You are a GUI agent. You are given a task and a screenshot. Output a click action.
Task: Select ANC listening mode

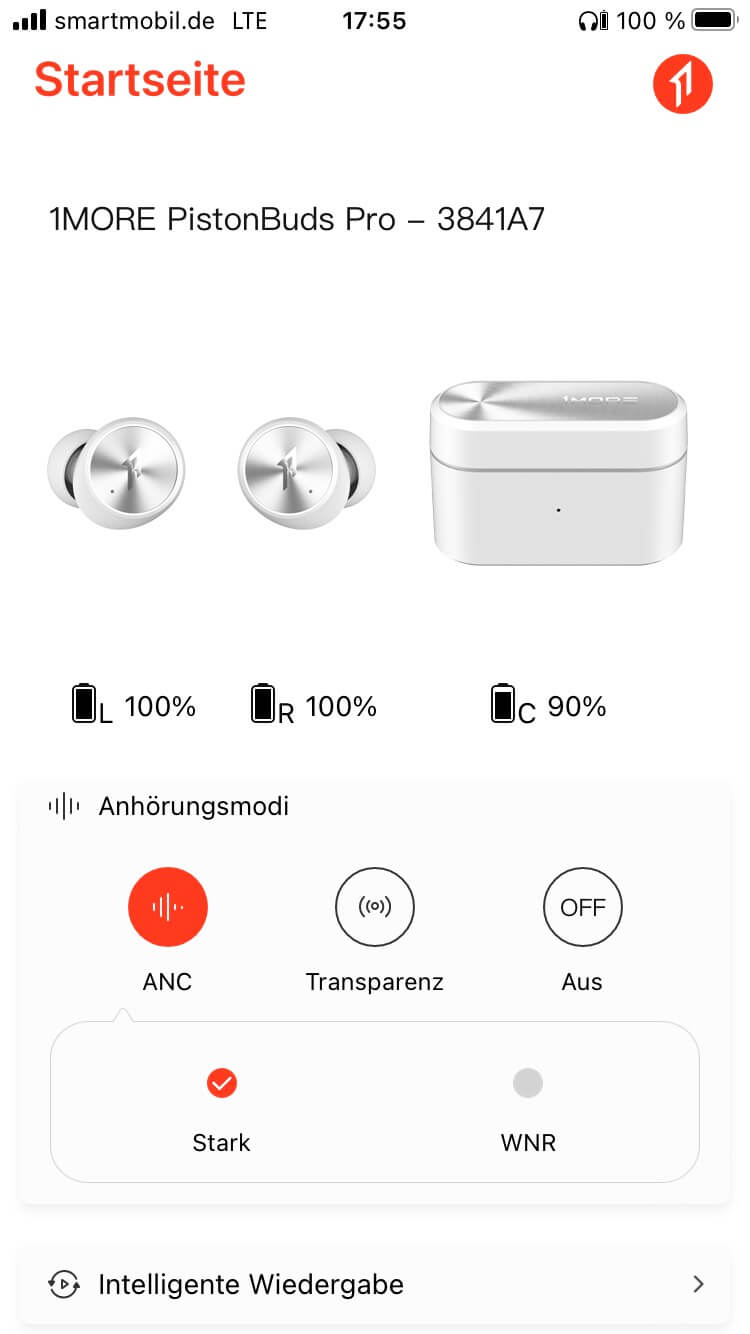[x=167, y=907]
